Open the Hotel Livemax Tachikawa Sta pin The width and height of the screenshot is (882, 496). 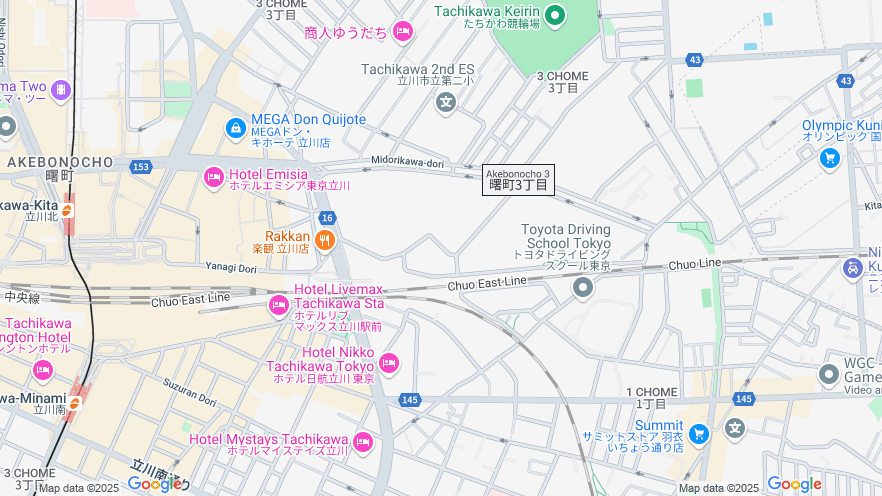tap(279, 305)
